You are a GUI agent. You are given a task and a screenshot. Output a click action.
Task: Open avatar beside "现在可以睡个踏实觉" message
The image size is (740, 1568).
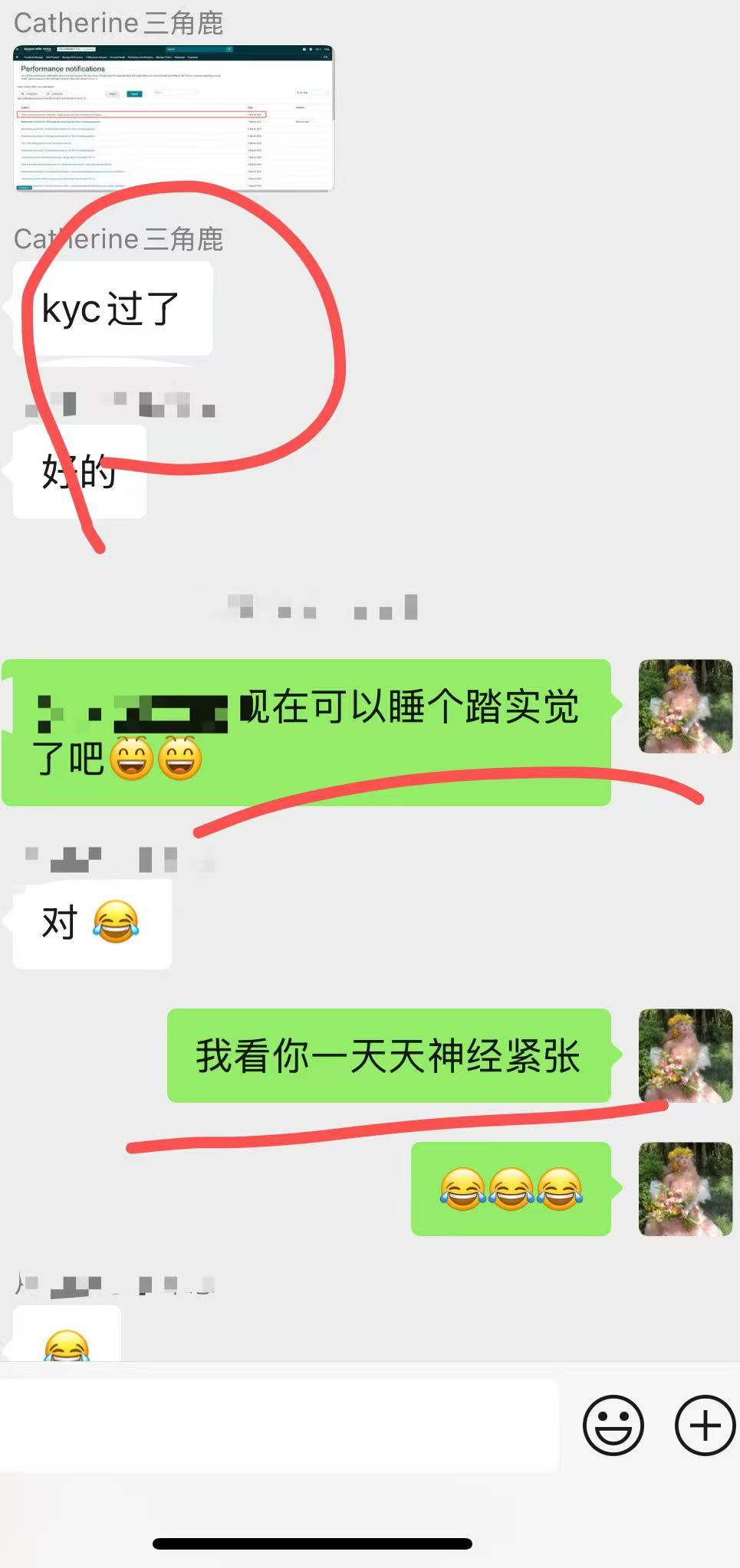coord(686,707)
